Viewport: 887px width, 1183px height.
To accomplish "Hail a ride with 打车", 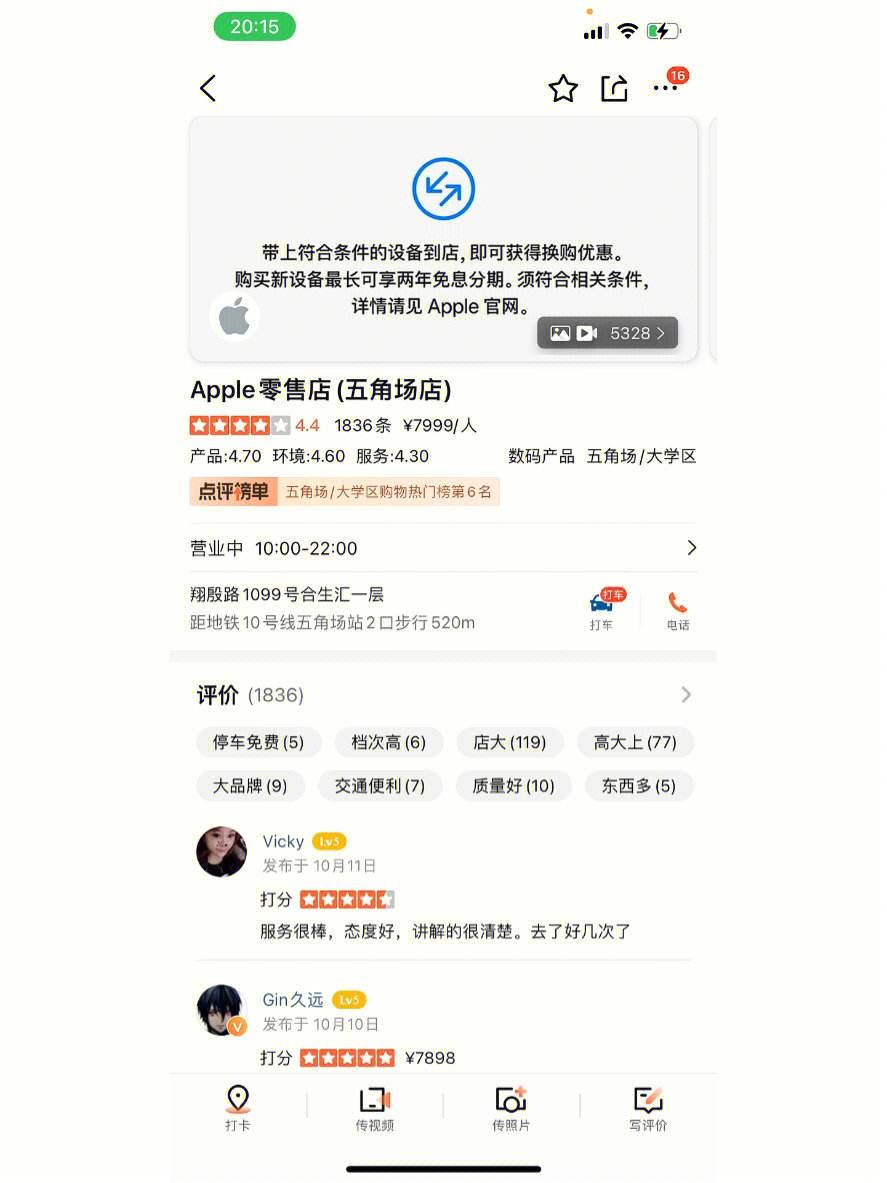I will pos(601,610).
